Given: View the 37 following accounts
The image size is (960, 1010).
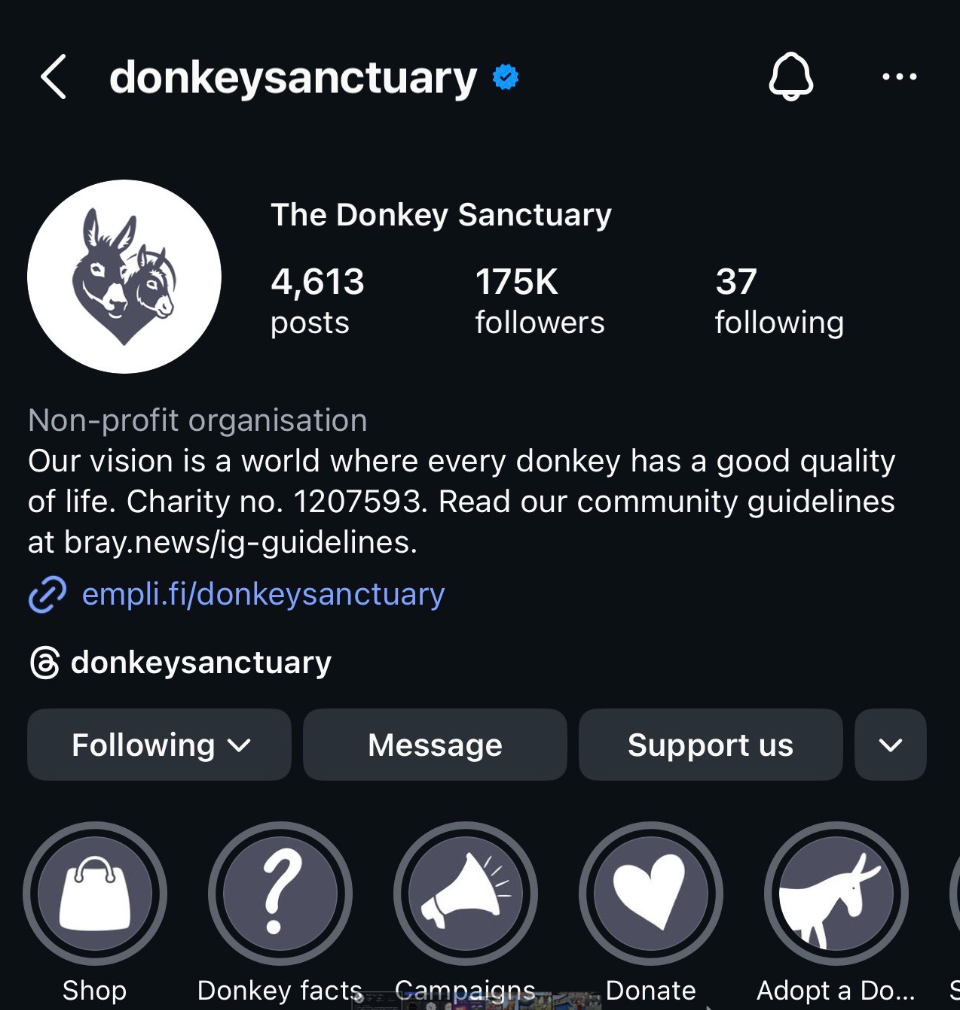Looking at the screenshot, I should pos(778,300).
